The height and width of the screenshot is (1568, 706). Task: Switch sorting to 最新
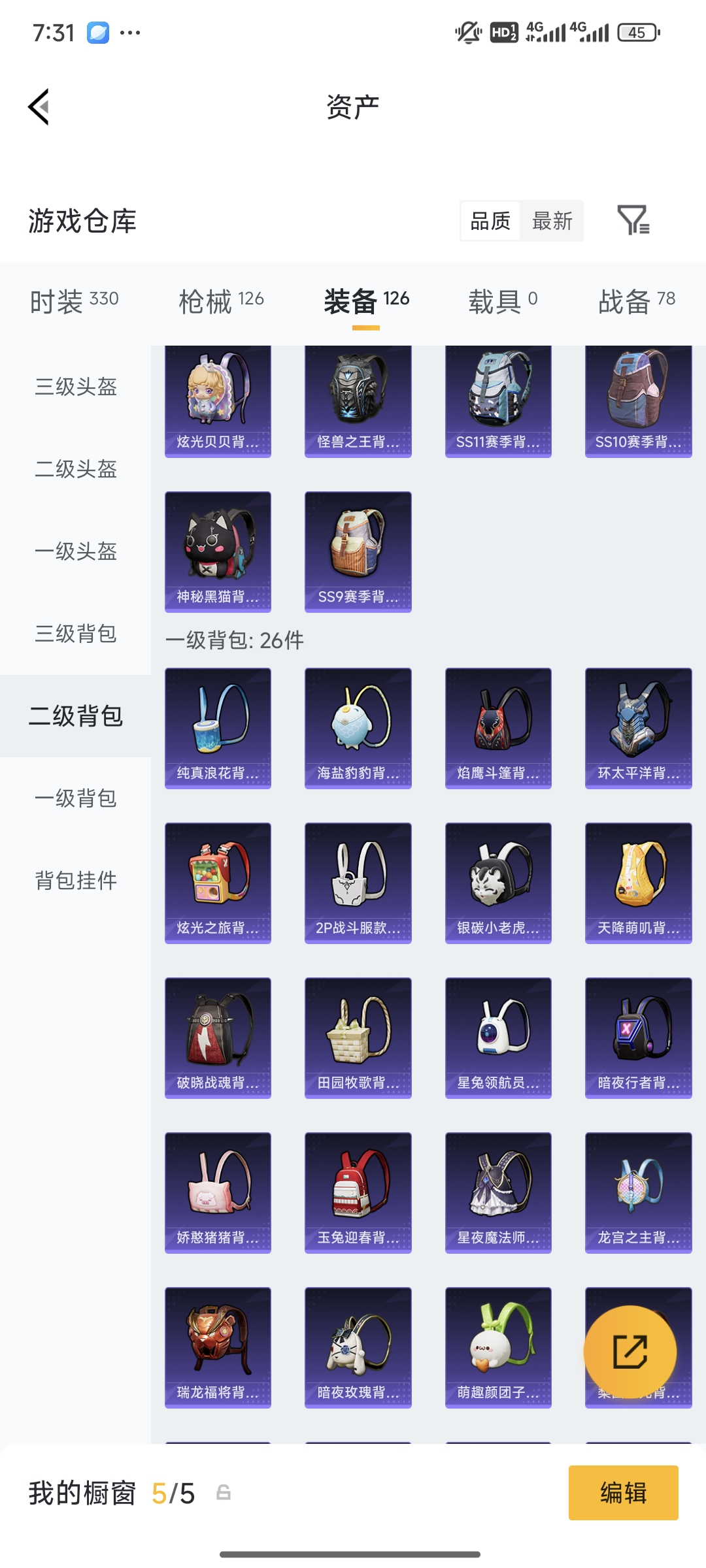tap(551, 221)
